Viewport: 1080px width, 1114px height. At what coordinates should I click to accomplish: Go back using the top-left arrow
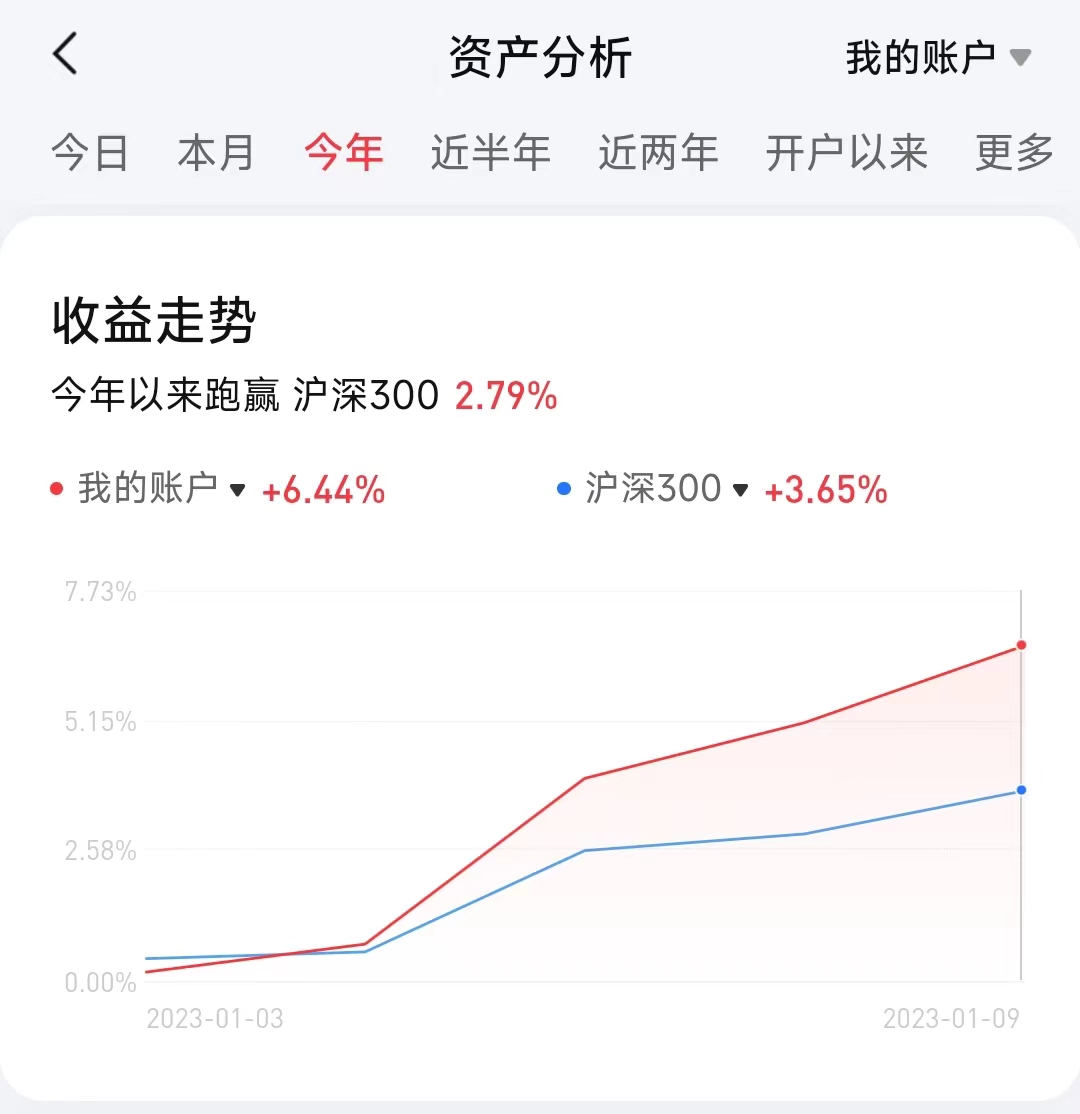tap(65, 54)
